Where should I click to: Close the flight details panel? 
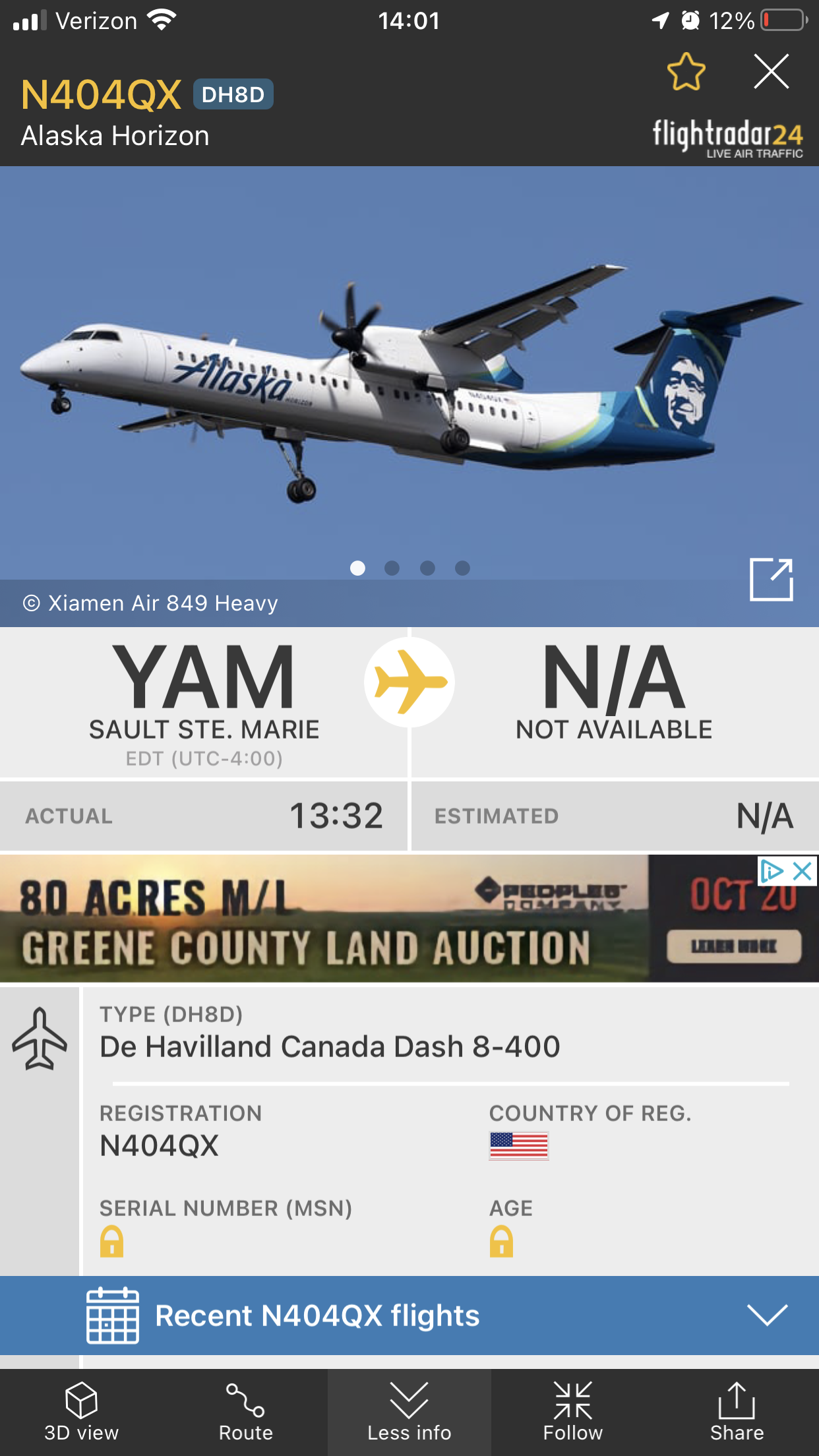pos(771,72)
